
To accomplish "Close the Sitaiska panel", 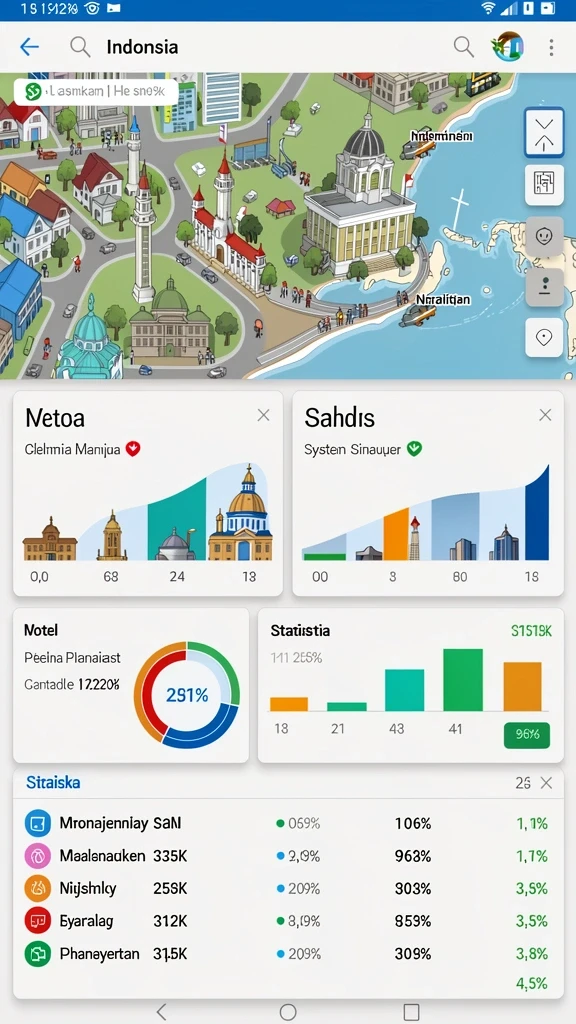I will pos(547,783).
